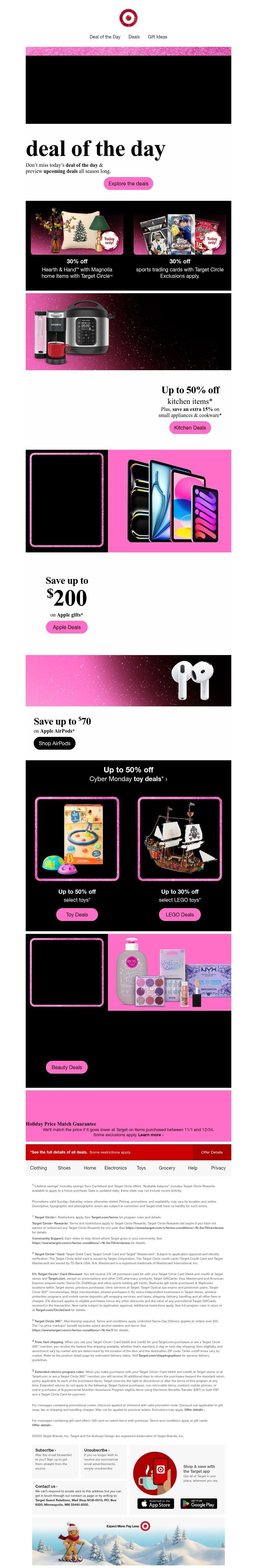The height and width of the screenshot is (1568, 257).
Task: Follow the Learn more link for price match
Action: (x=150, y=1135)
